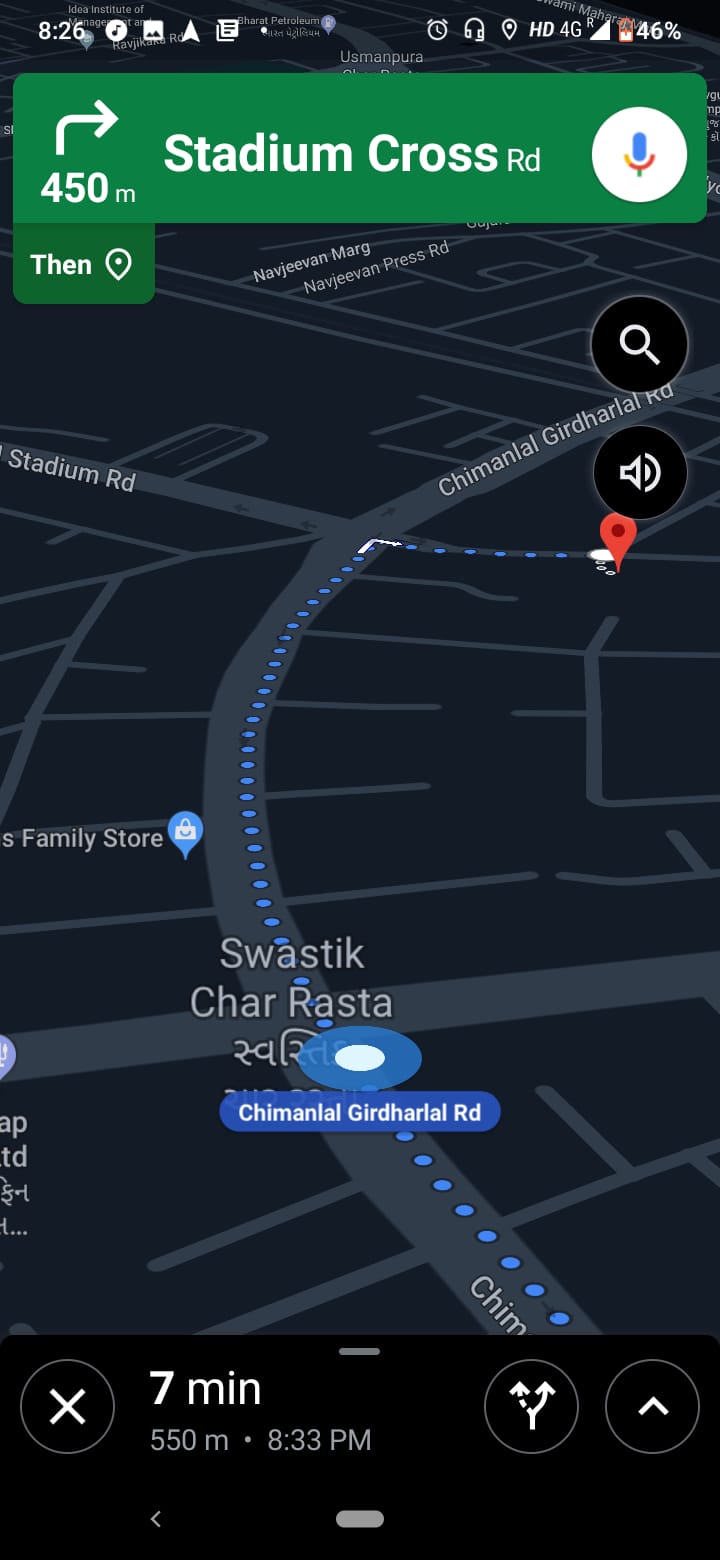Viewport: 720px width, 1560px height.
Task: Expand the trip details panel
Action: [x=653, y=1407]
